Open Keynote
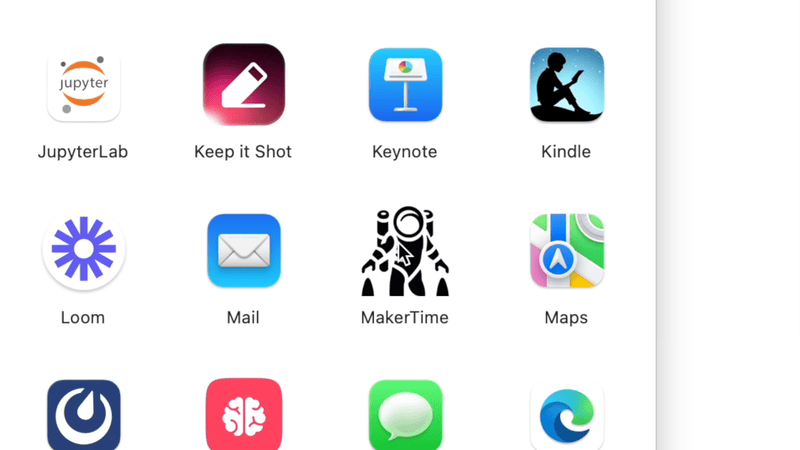800x450 pixels. coord(405,85)
